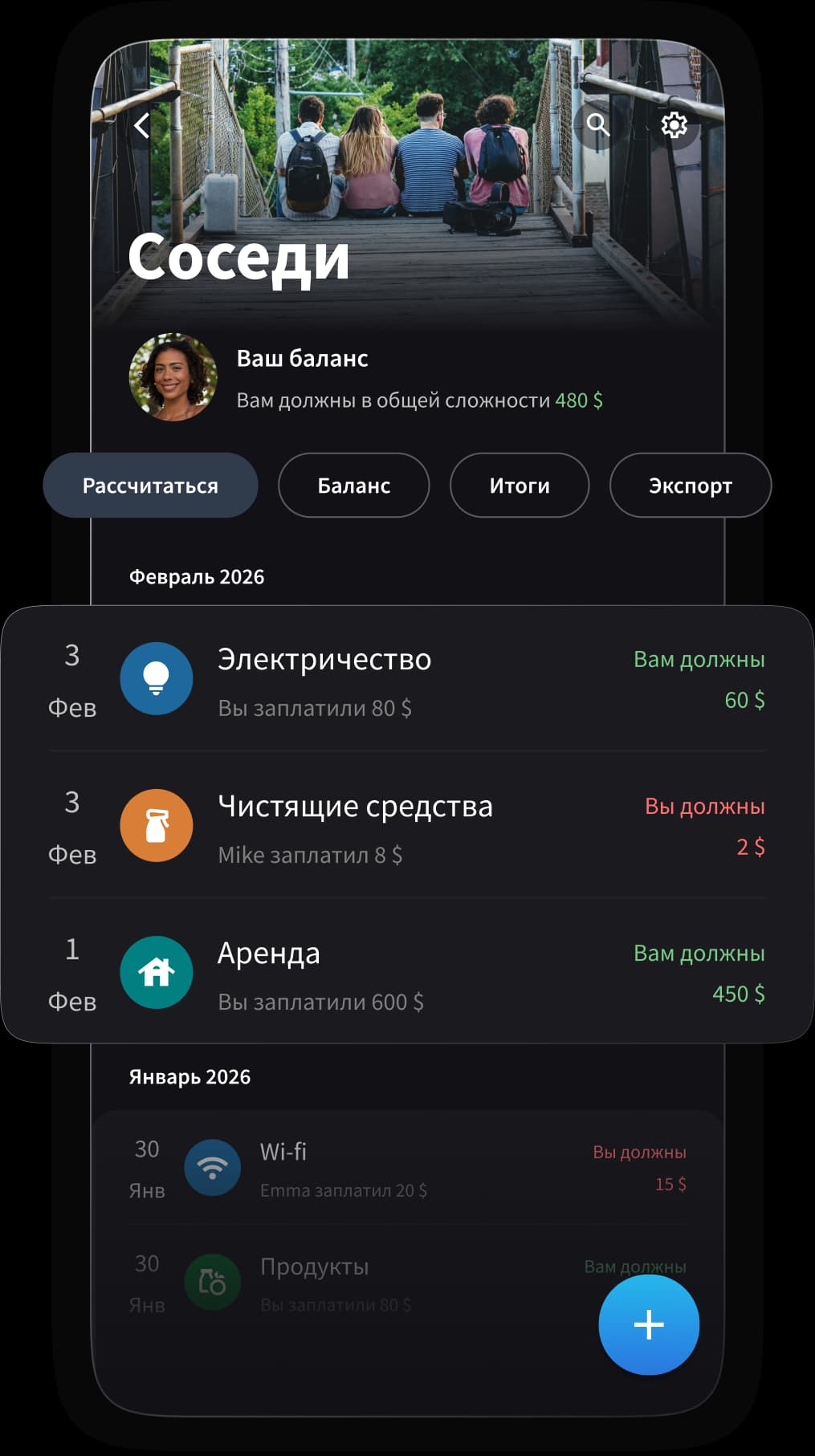Screen dimensions: 815x1456
Task: Open settings via the gear icon
Action: pos(674,124)
